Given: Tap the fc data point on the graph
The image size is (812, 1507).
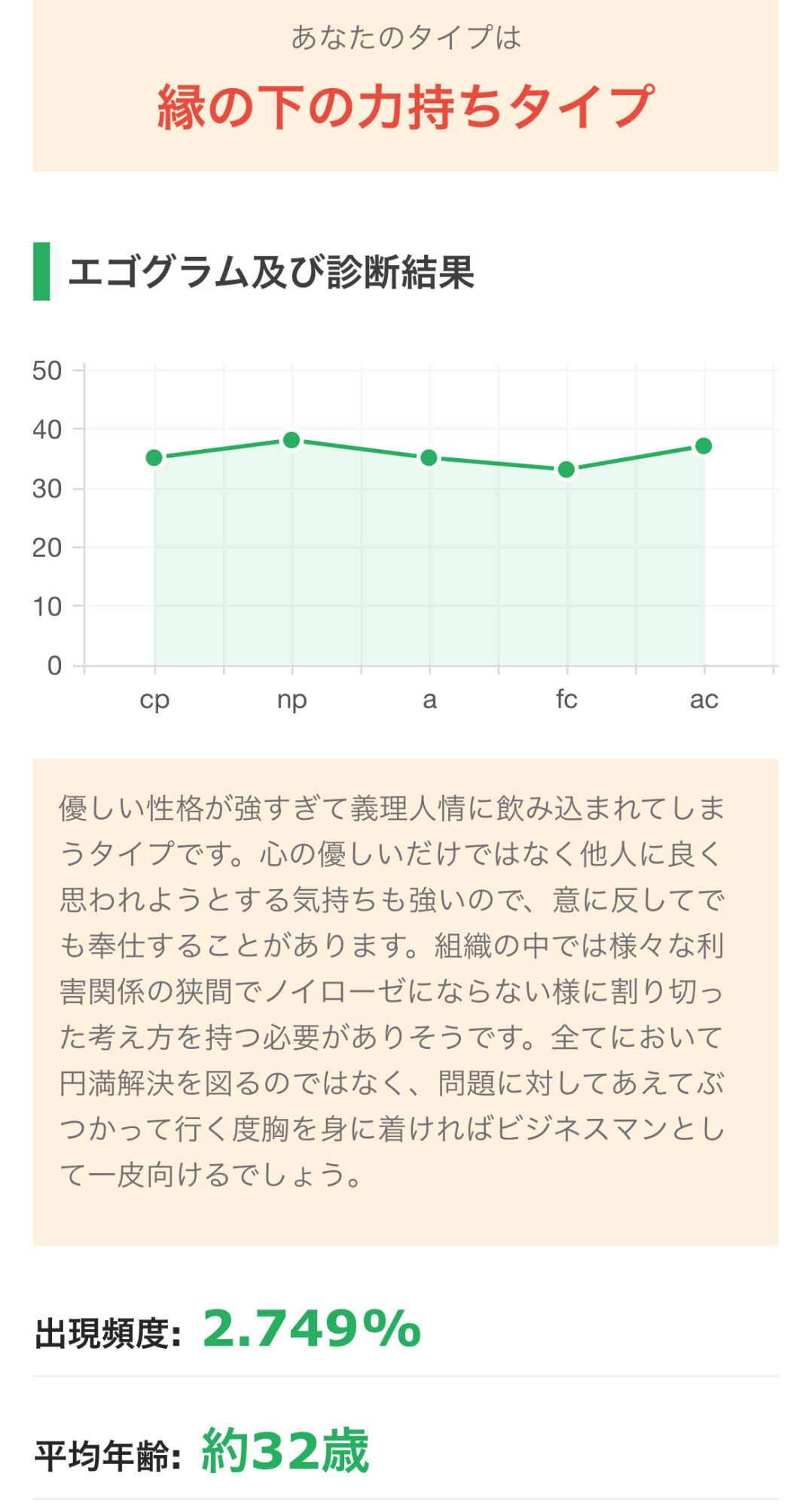Looking at the screenshot, I should point(566,469).
